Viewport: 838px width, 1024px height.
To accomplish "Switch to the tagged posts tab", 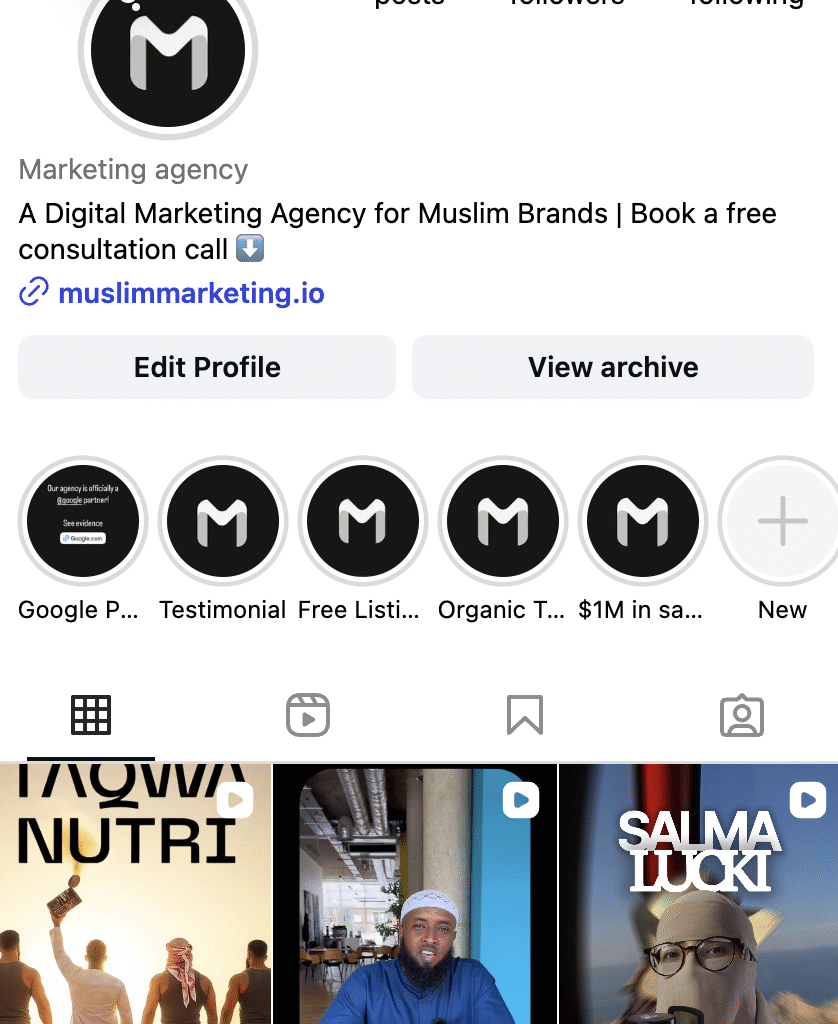I will tap(742, 716).
